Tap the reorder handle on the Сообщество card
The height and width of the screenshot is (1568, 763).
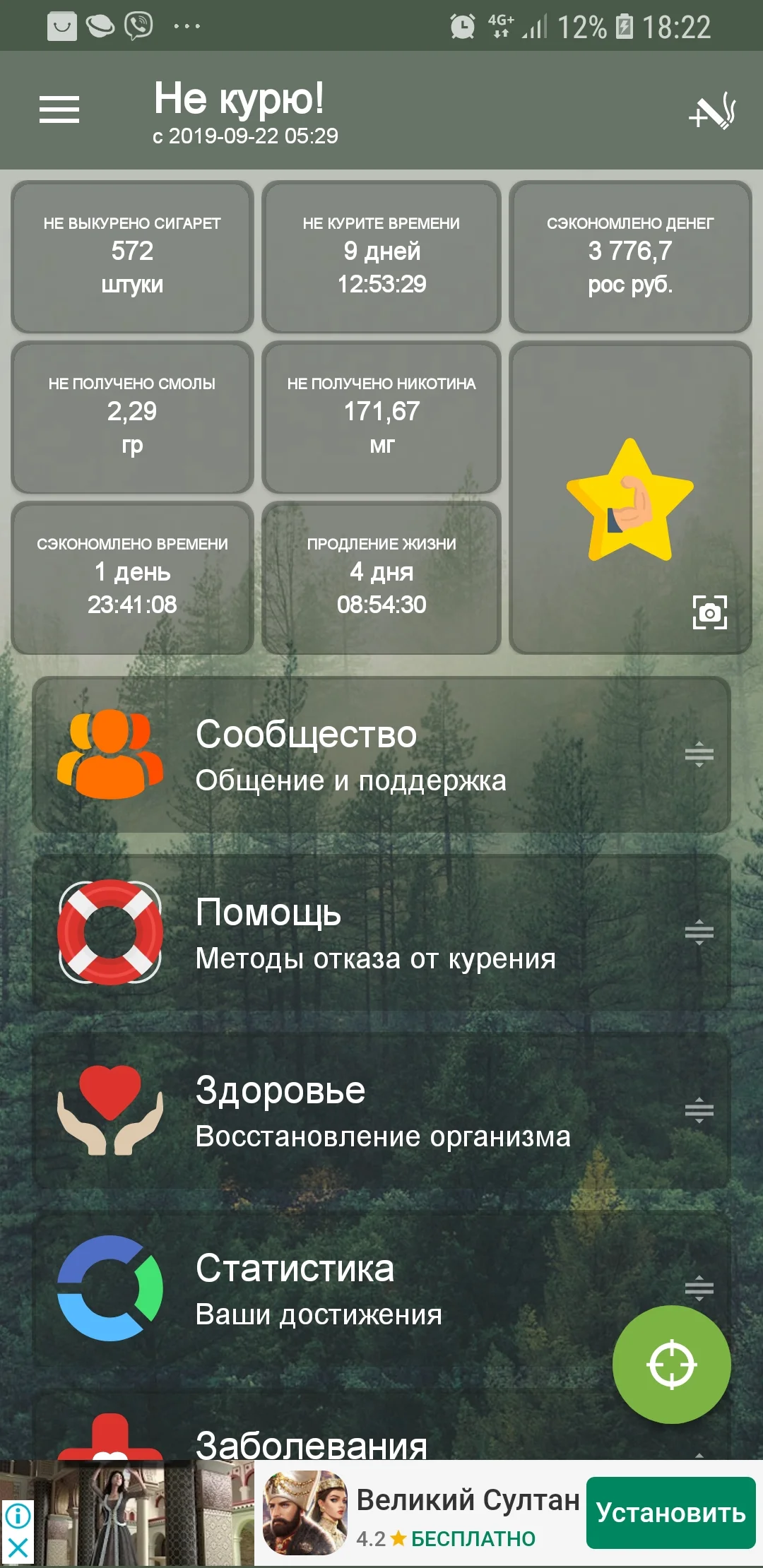(698, 754)
